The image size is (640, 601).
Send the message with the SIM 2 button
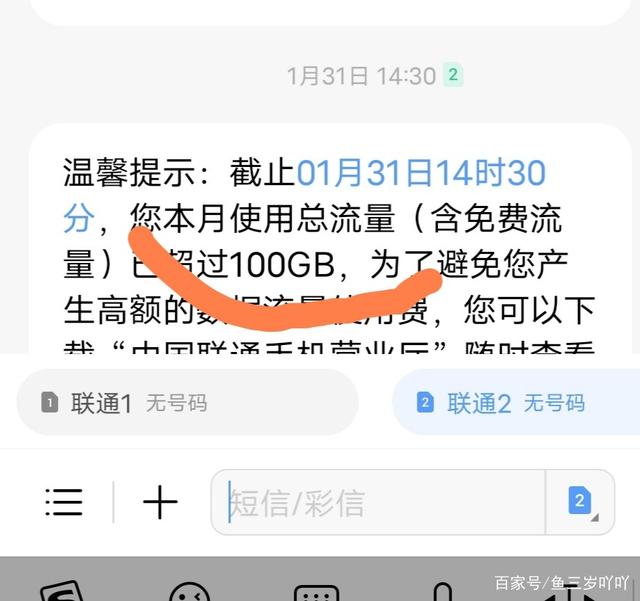(x=579, y=501)
